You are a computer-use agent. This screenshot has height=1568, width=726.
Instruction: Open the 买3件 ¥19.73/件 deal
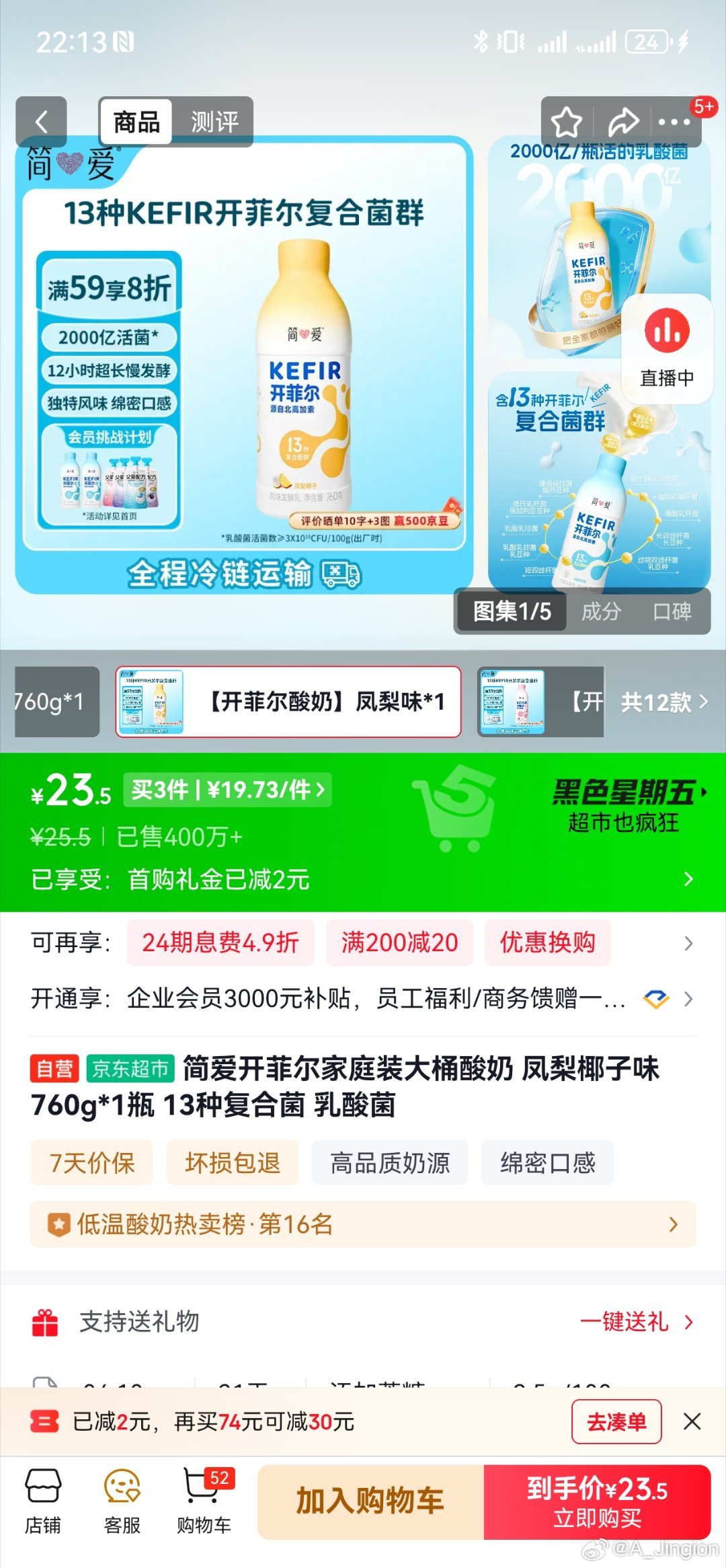pos(227,789)
